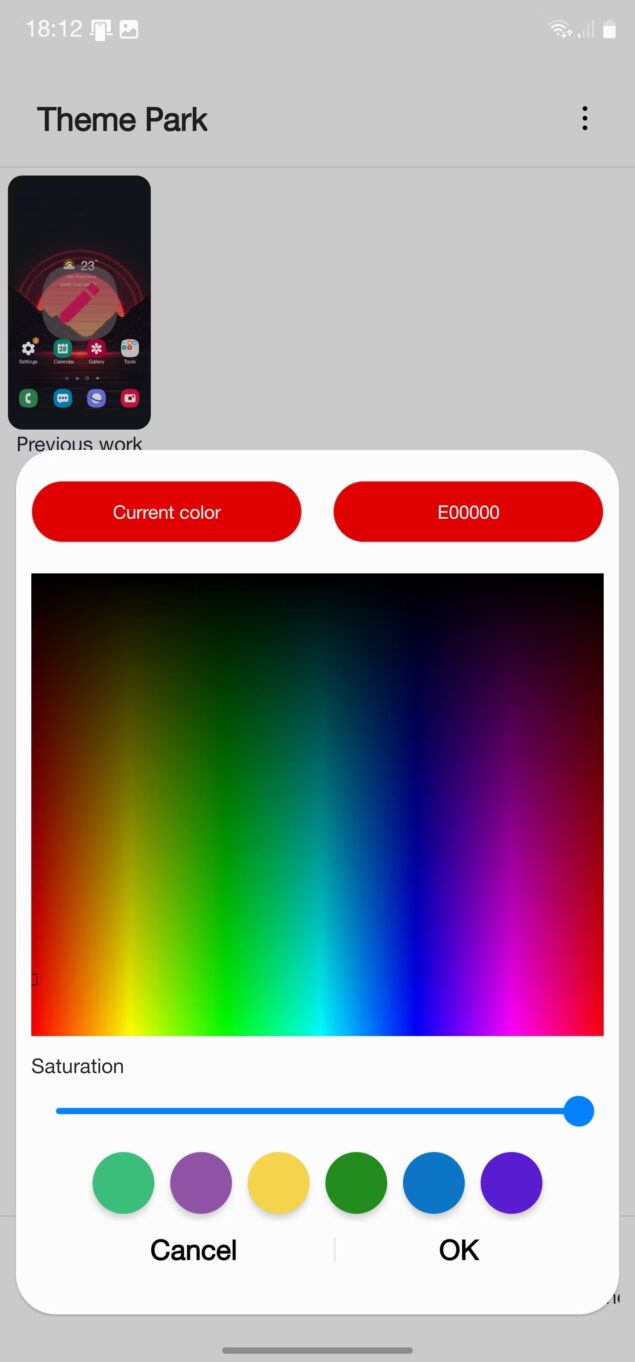Viewport: 635px width, 1362px height.
Task: Cancel the color picker dialog
Action: (x=193, y=1250)
